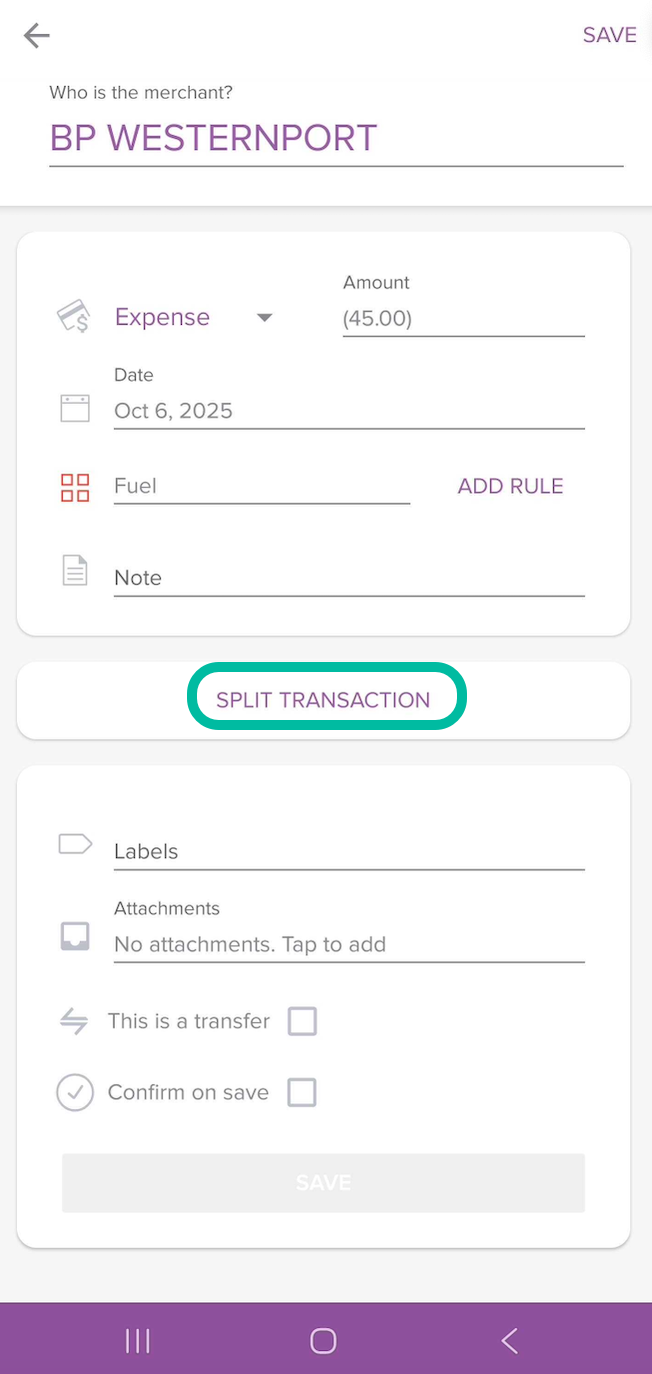Check the 'This is a transfer' box
652x1374 pixels.
point(302,1021)
